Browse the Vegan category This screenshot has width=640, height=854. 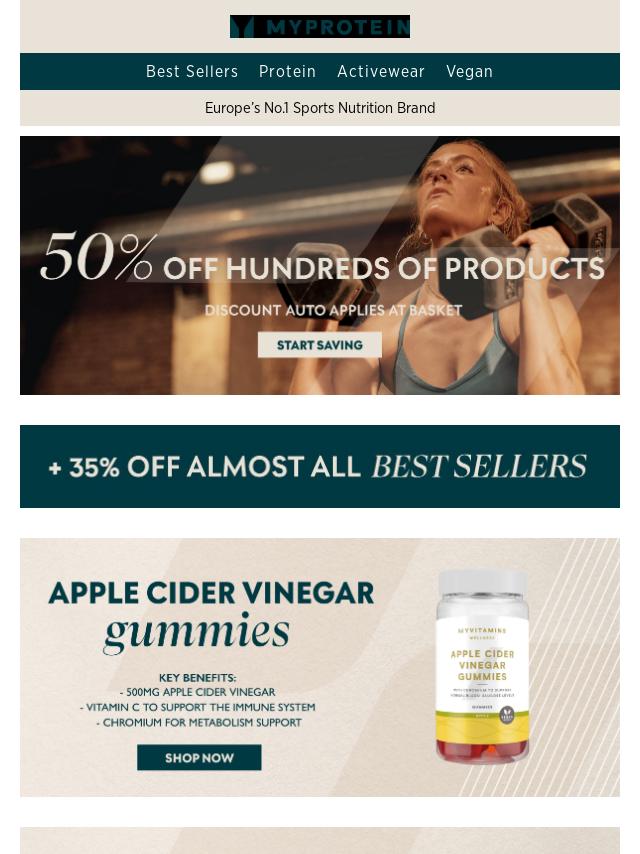[x=469, y=72]
